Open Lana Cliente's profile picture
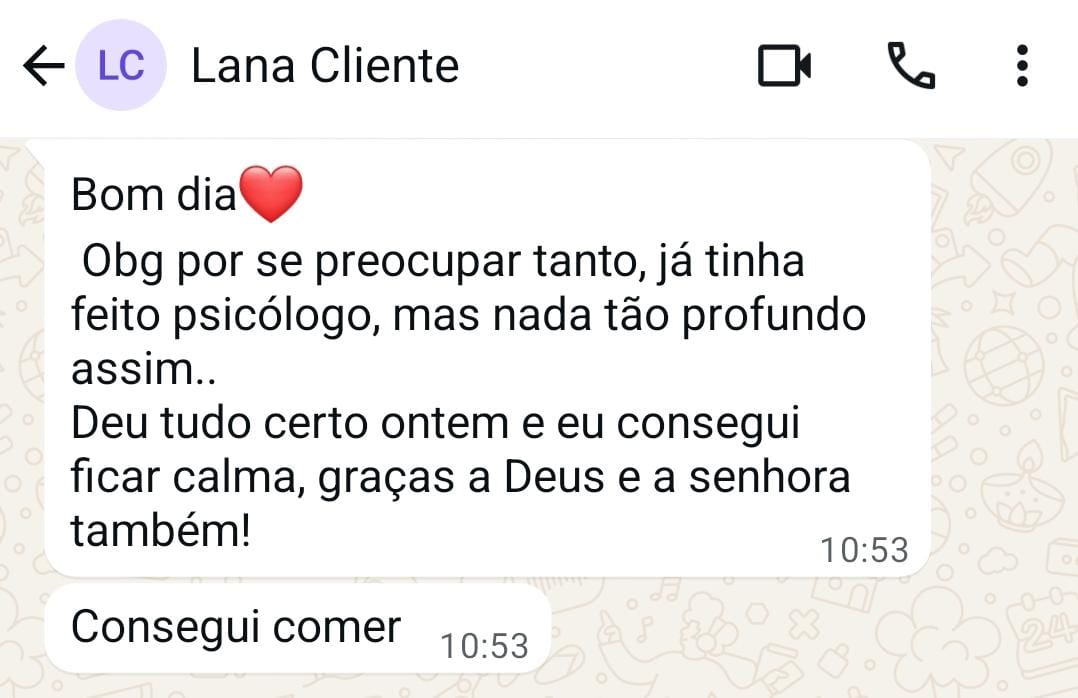The height and width of the screenshot is (698, 1078). (121, 67)
